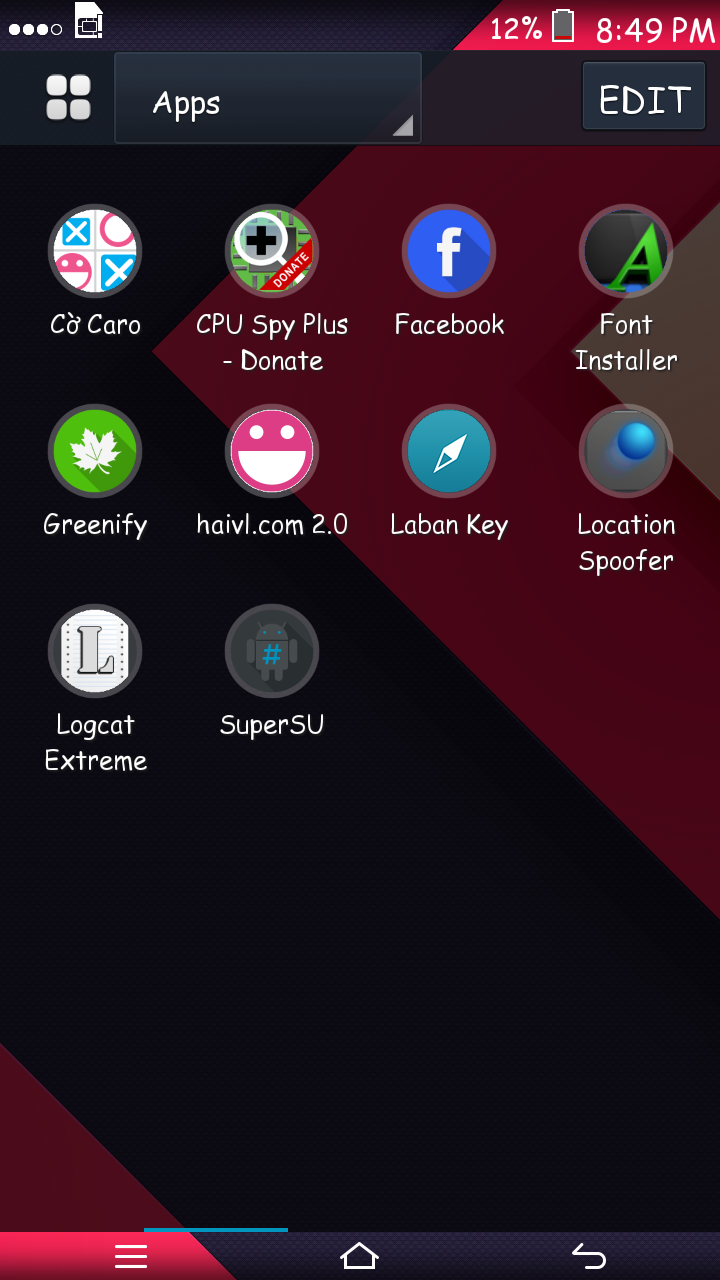The height and width of the screenshot is (1280, 720).
Task: Open the SuperSU app
Action: (x=272, y=651)
